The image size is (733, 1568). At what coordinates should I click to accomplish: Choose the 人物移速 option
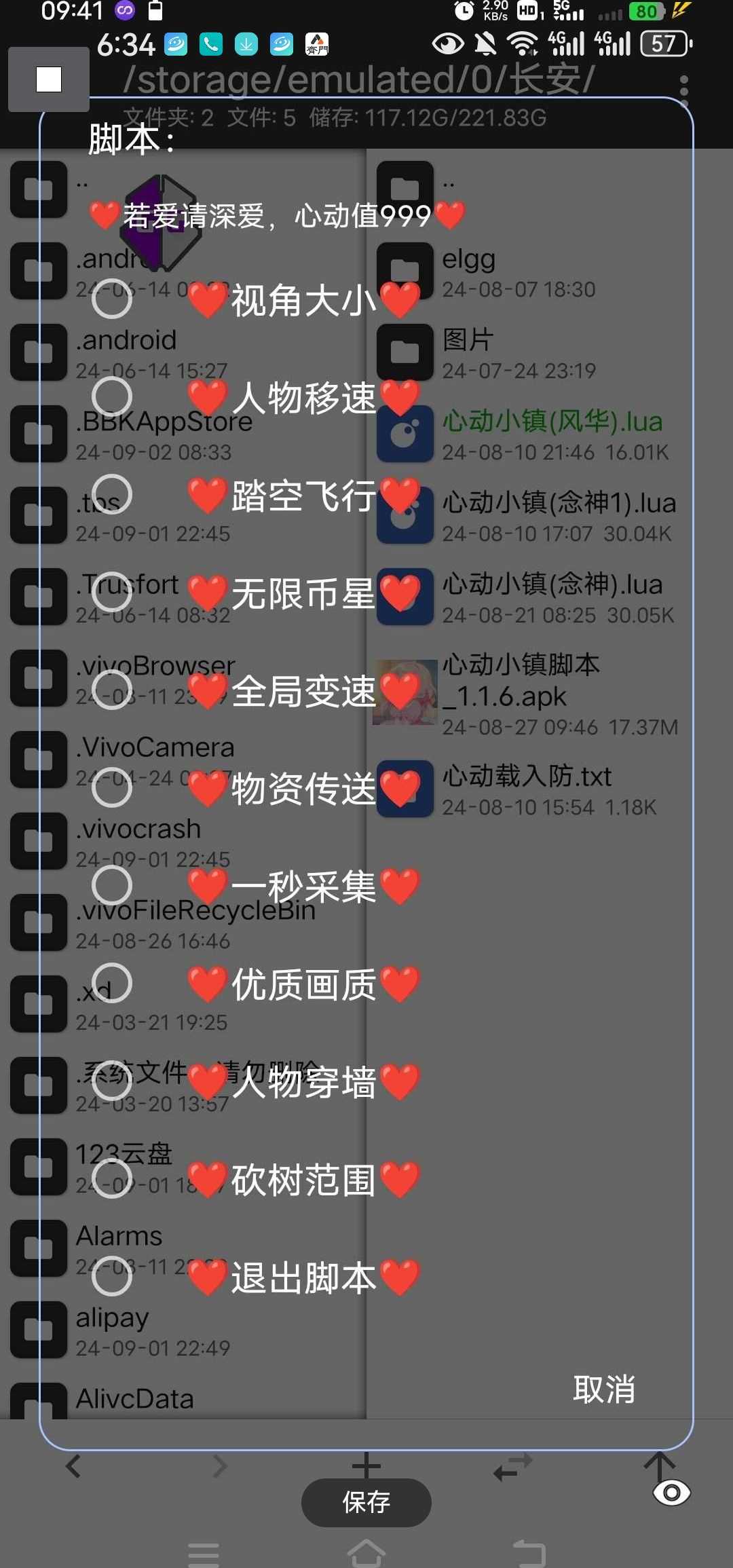pyautogui.click(x=112, y=397)
